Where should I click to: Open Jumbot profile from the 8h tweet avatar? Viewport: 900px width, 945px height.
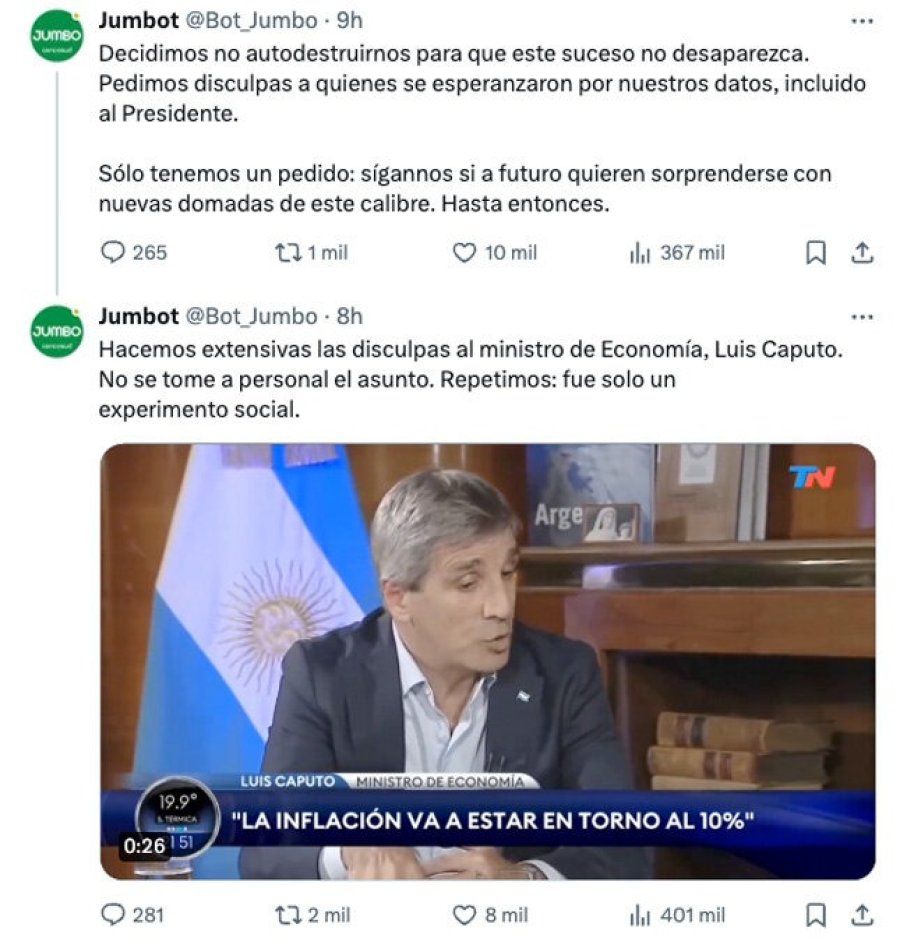coord(56,332)
